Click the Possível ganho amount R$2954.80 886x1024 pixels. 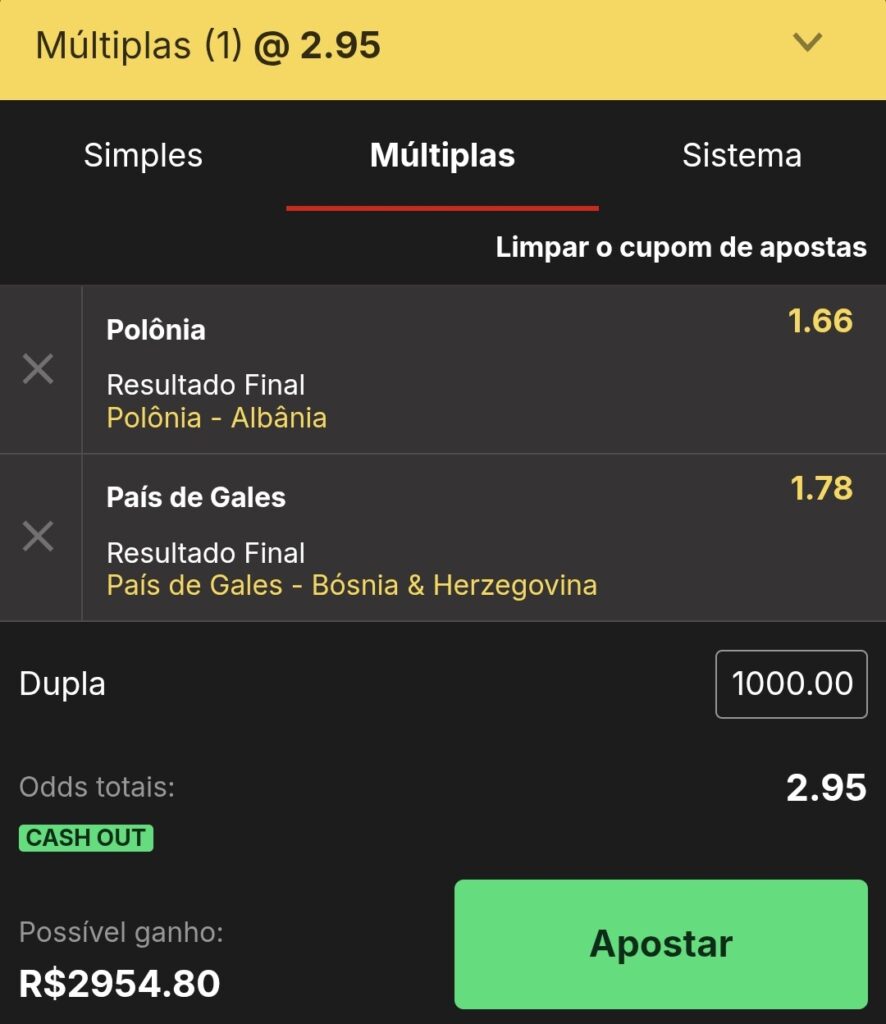click(x=120, y=983)
